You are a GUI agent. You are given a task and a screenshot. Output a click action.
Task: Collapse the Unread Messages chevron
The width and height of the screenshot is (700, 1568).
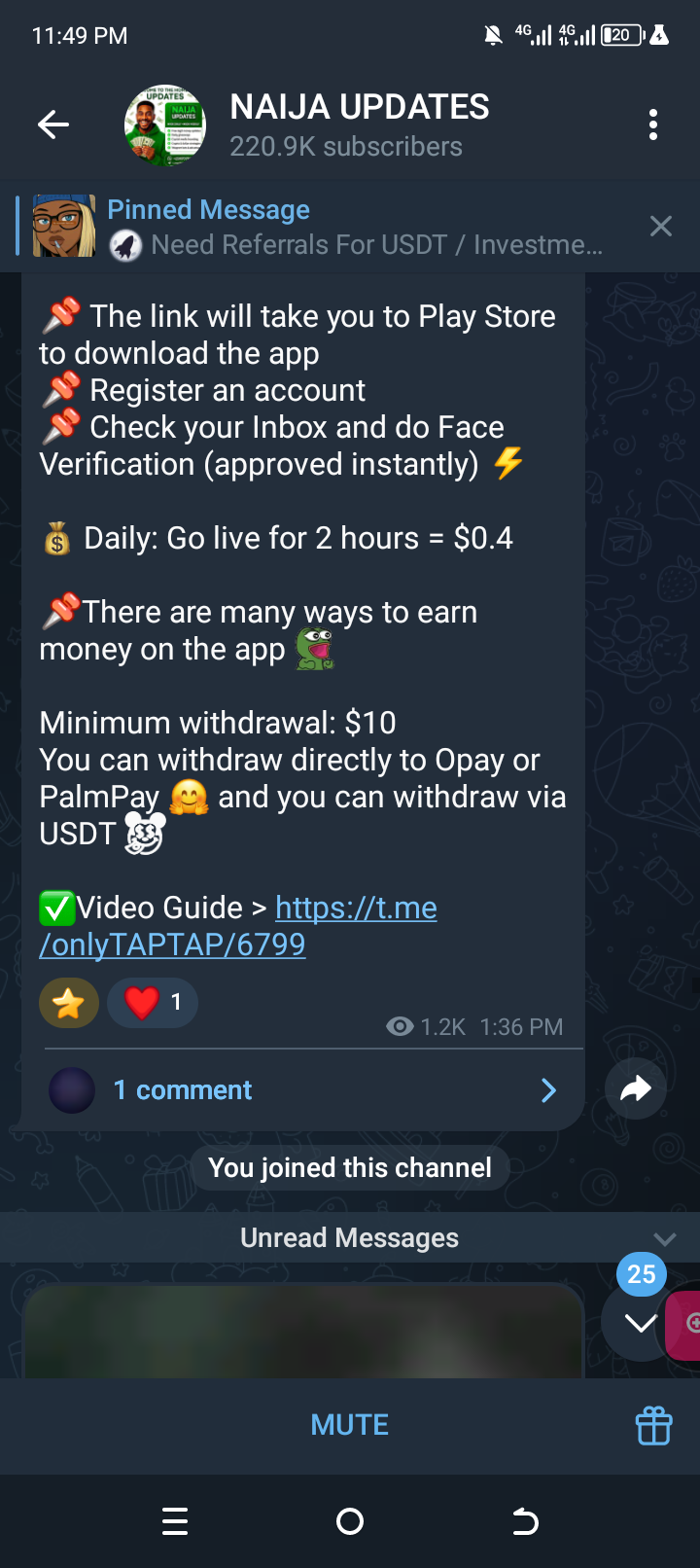(664, 1238)
